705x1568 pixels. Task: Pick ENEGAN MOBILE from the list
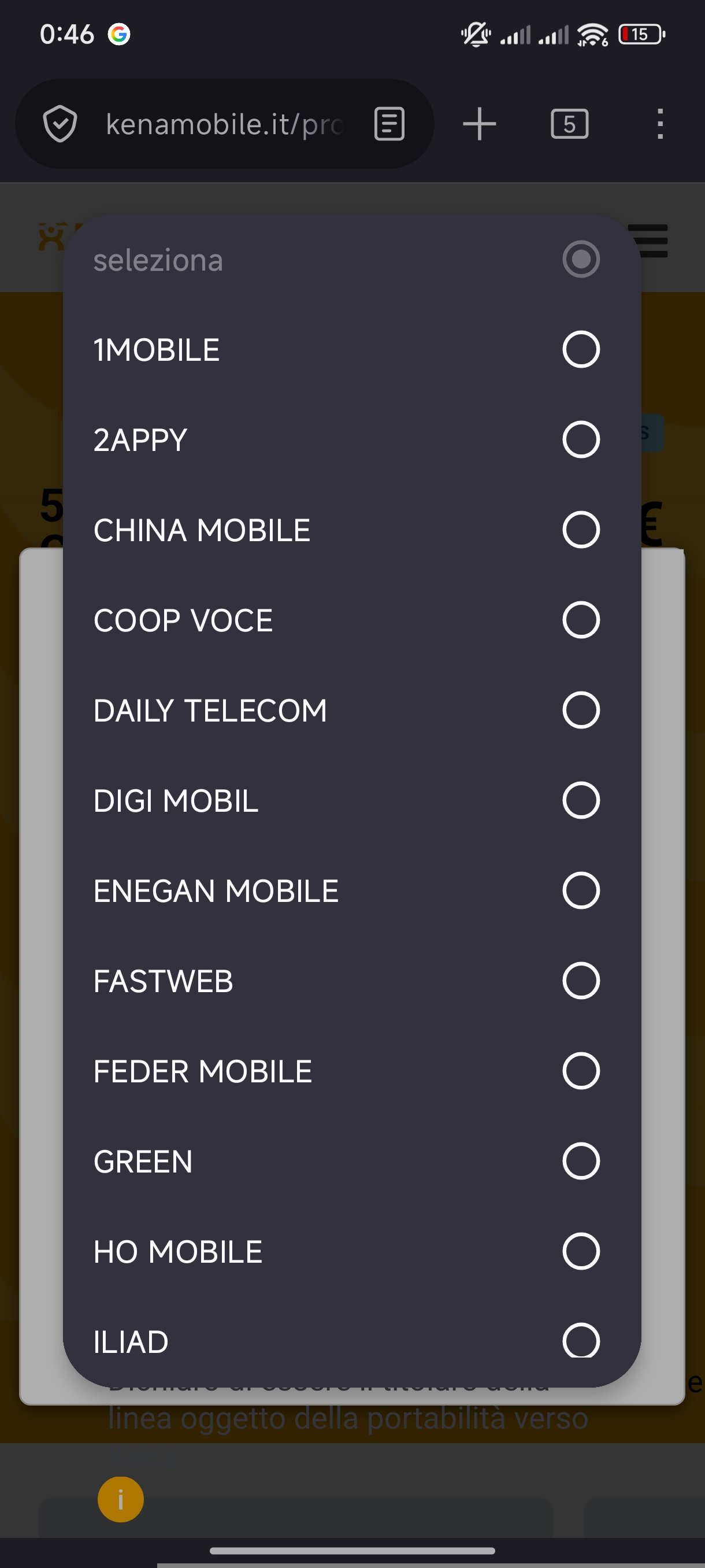(351, 890)
